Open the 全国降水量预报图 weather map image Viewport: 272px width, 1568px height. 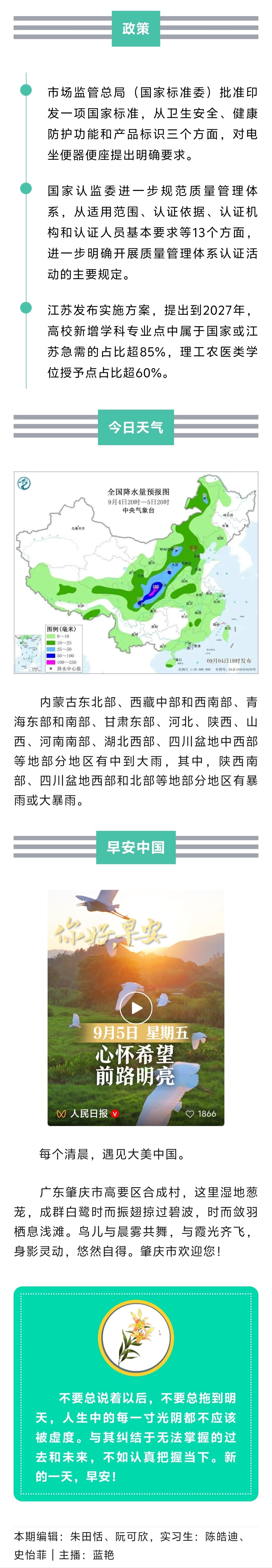pos(136,572)
